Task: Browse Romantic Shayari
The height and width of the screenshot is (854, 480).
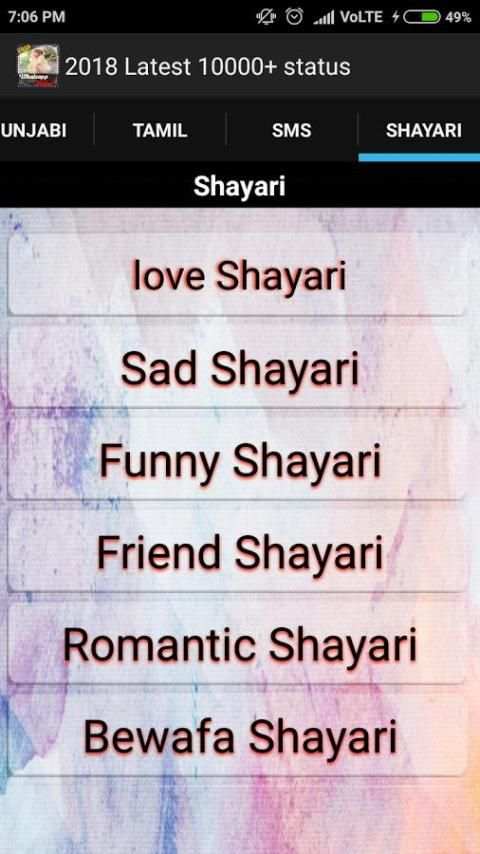Action: pos(238,644)
